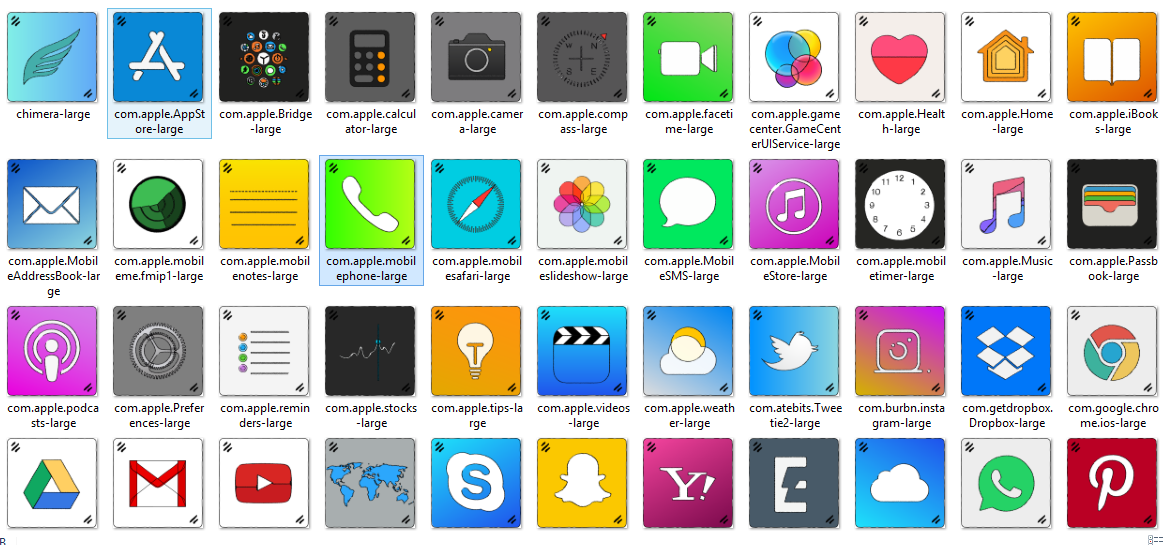Open com.apple.AppStore-large icon file

tap(158, 57)
